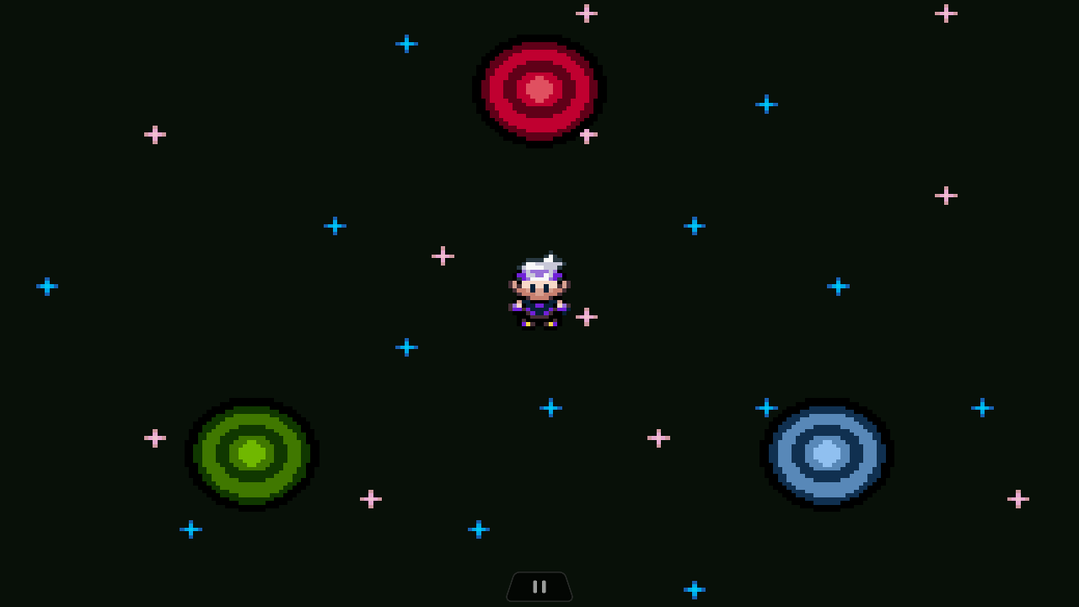Pause the game
Screen dimensions: 1079x607
(x=539, y=587)
